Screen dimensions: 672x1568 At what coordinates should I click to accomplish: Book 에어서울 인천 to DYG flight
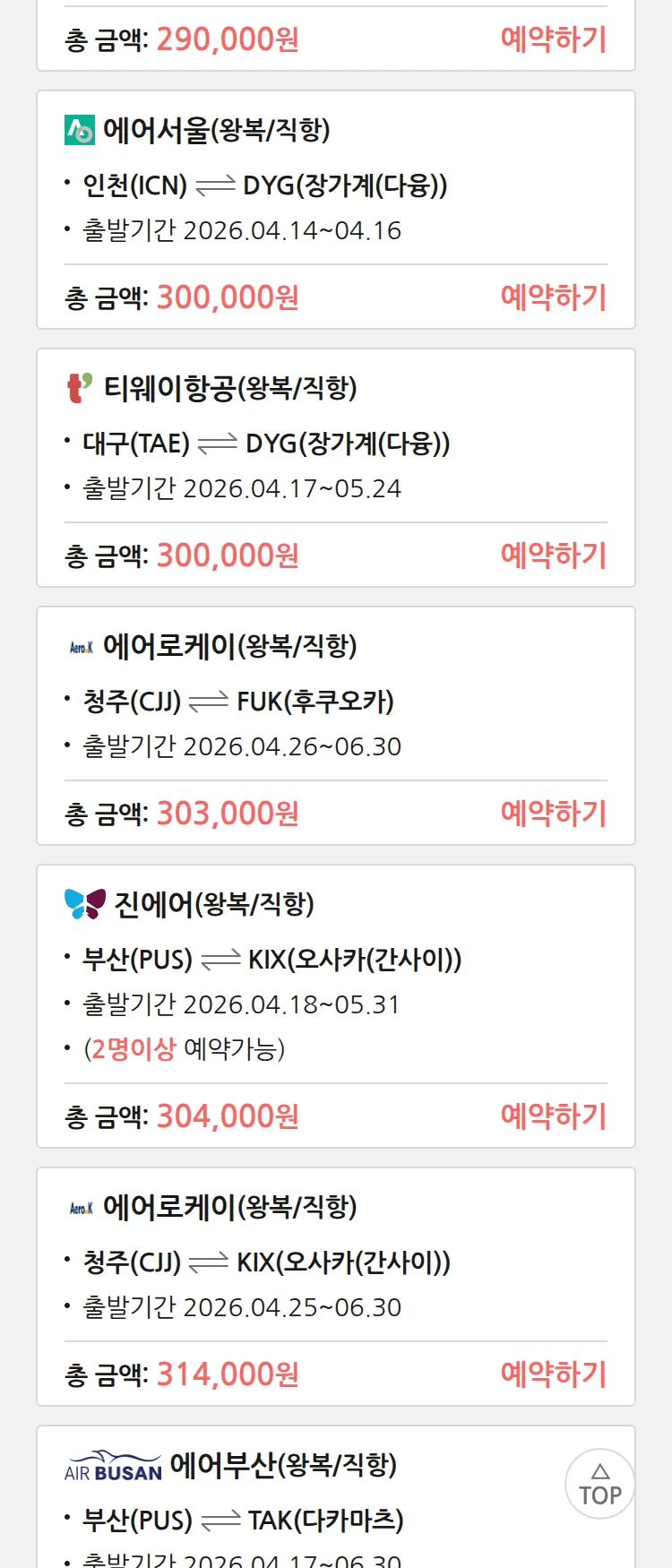pyautogui.click(x=553, y=297)
